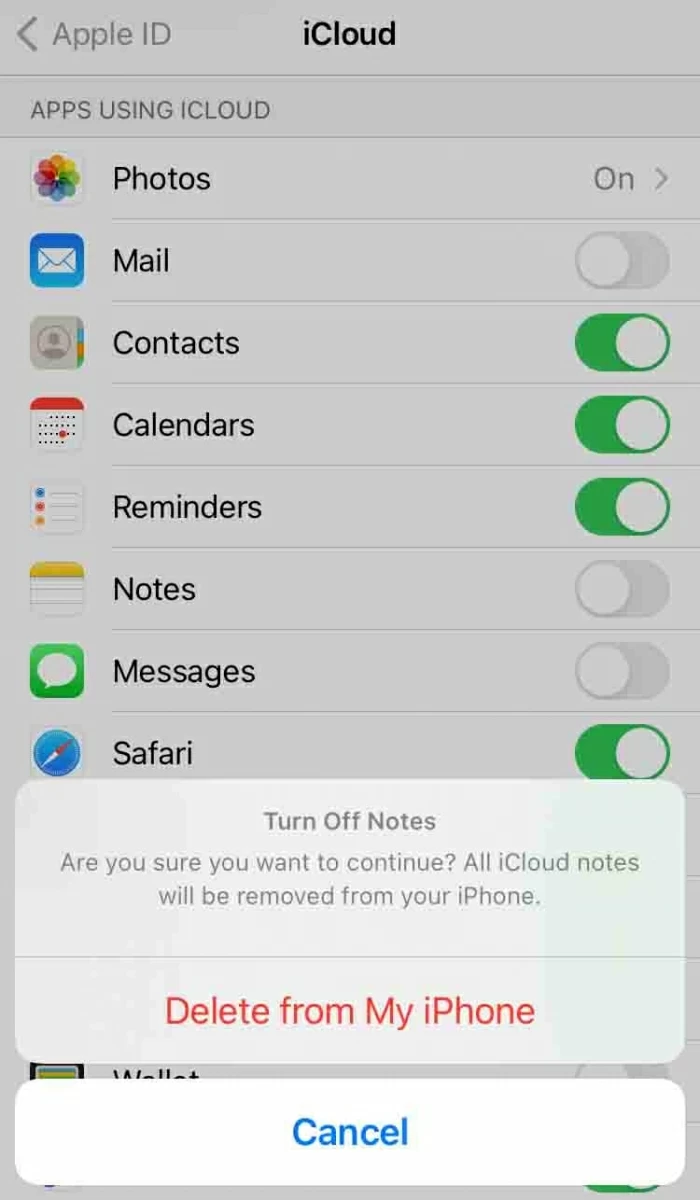
Task: Confirm Delete from My iPhone
Action: [x=350, y=1010]
